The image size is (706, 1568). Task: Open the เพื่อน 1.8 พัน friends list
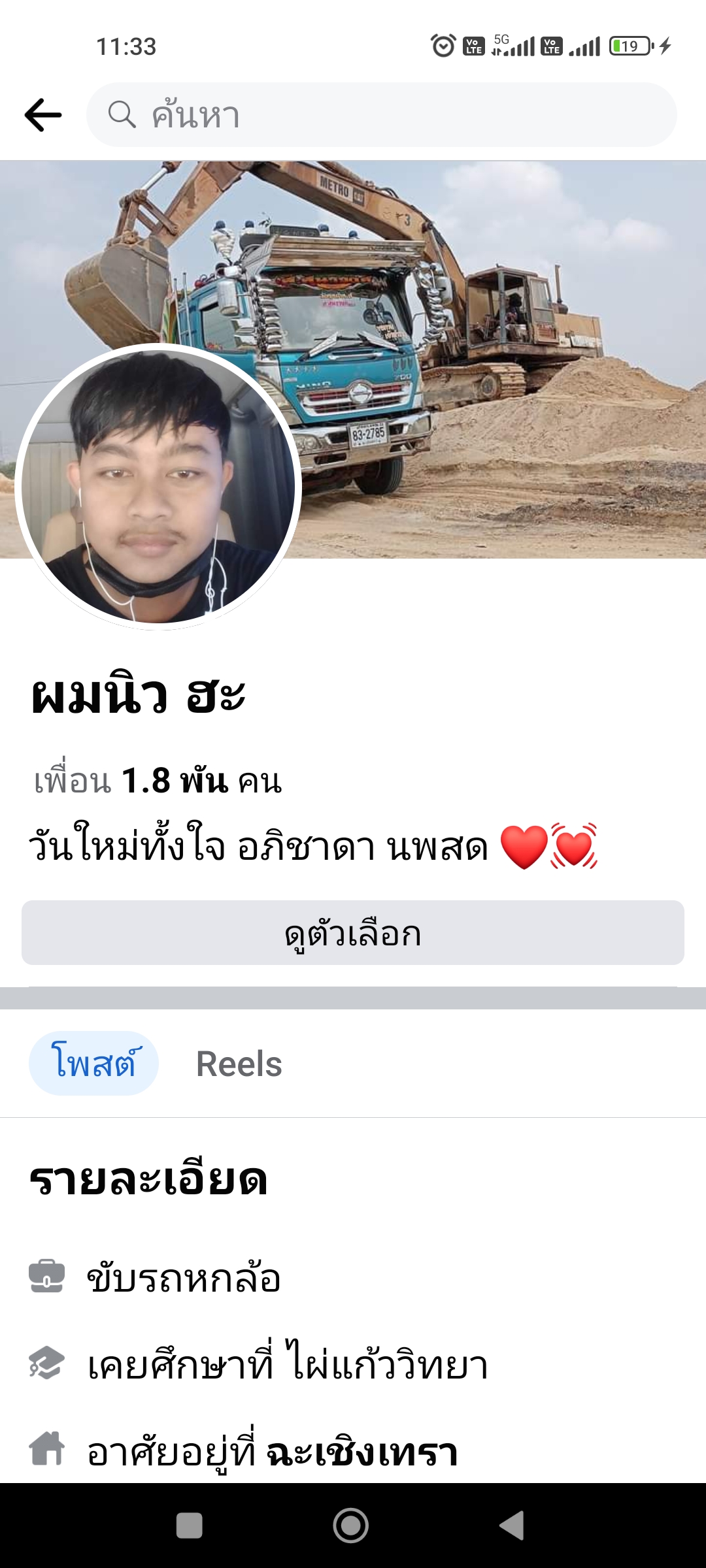coord(158,781)
